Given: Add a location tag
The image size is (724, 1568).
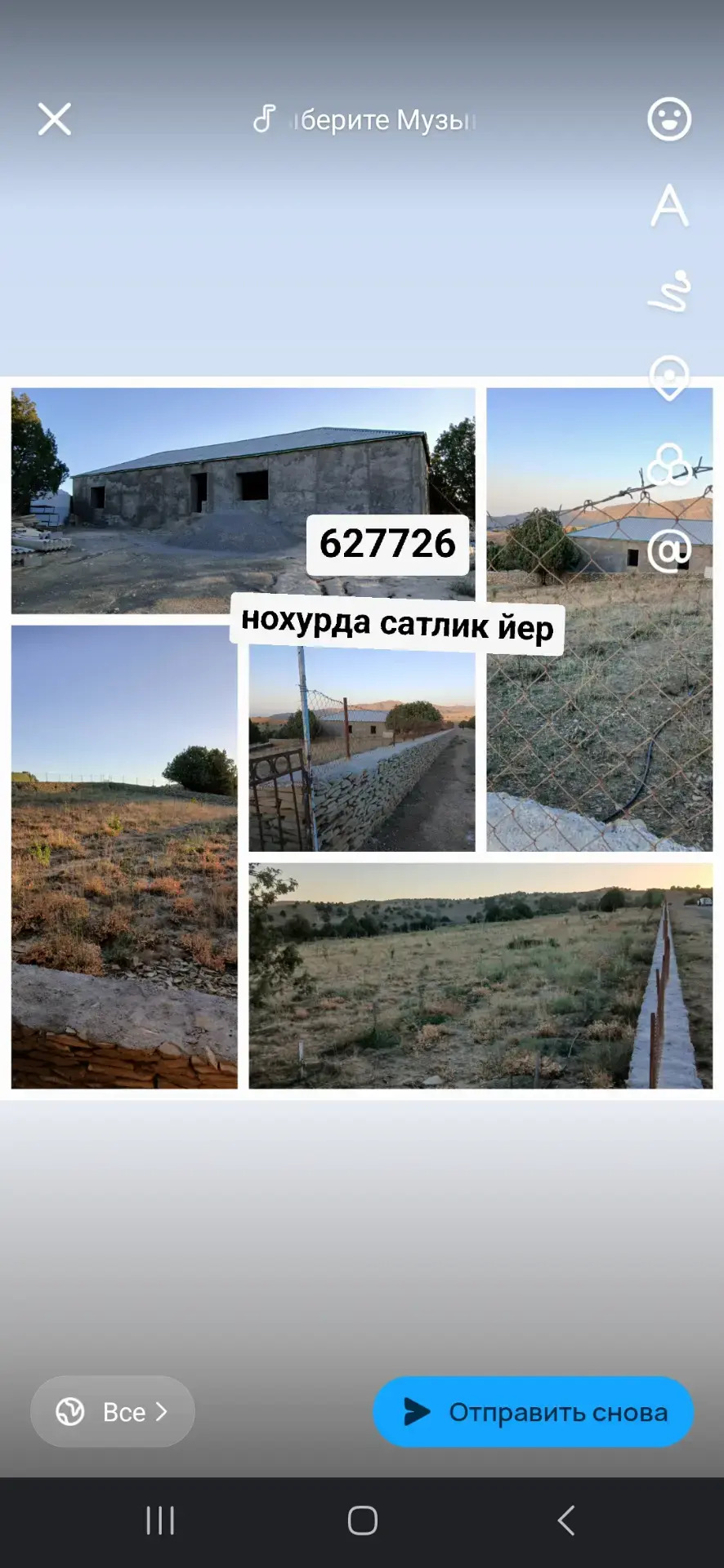Looking at the screenshot, I should (669, 377).
